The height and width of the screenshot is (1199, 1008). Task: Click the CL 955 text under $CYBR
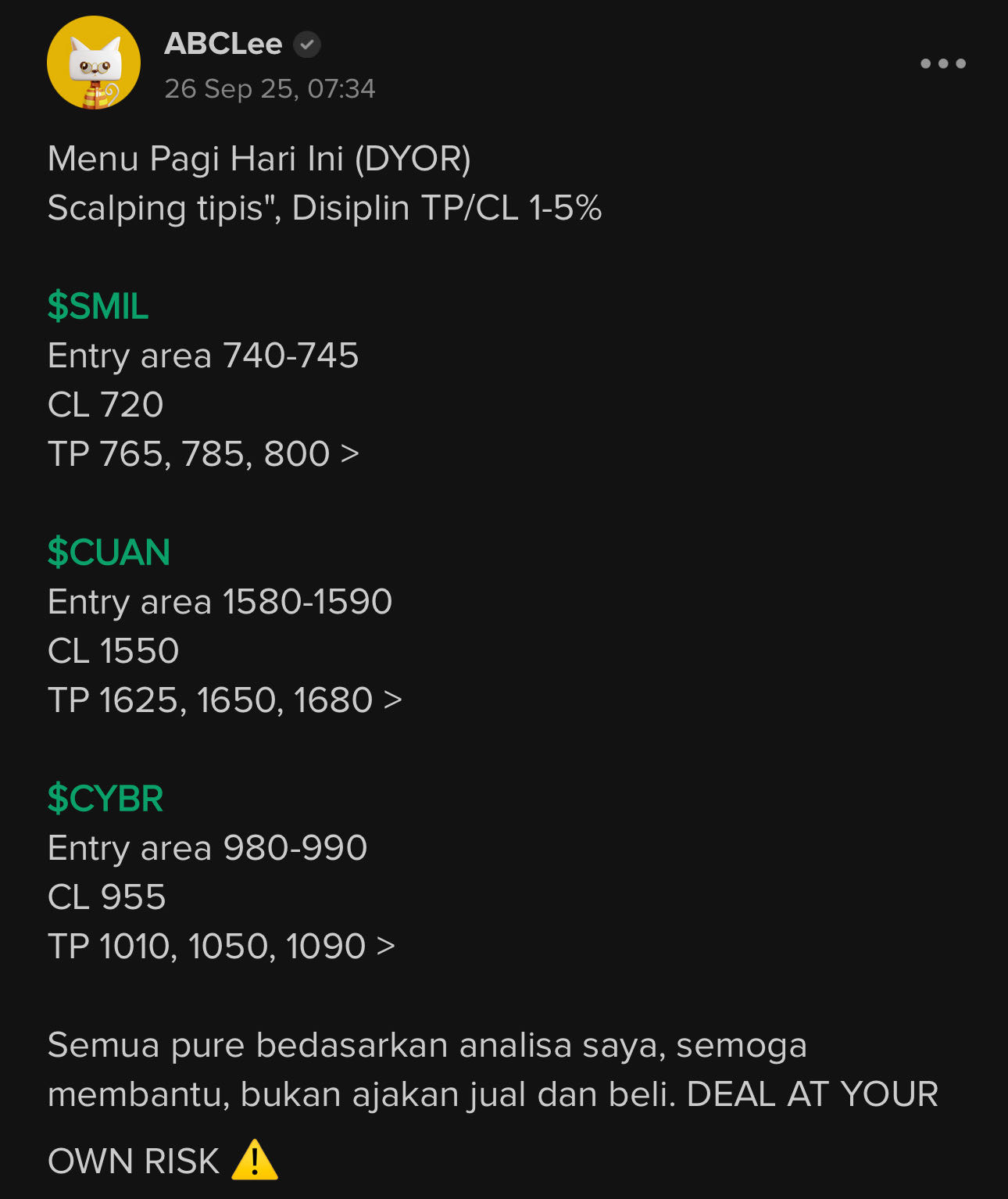[x=106, y=897]
